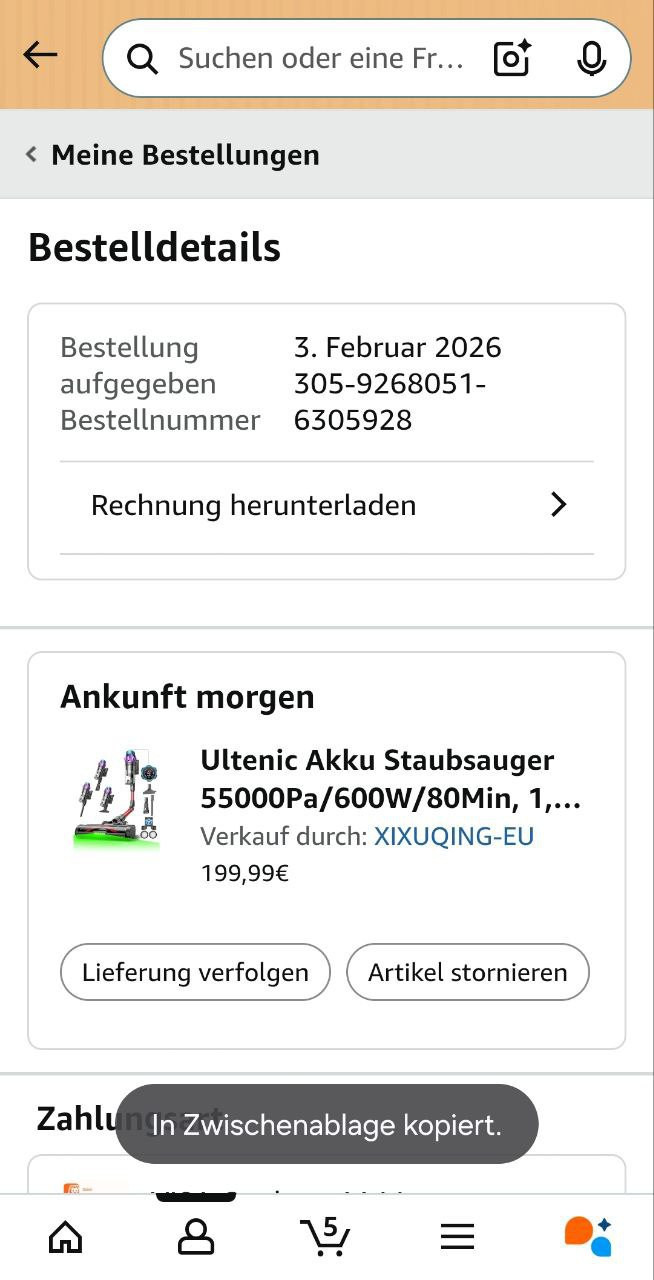The height and width of the screenshot is (1280, 654).
Task: Open the shopping cart tab
Action: pyautogui.click(x=326, y=1238)
